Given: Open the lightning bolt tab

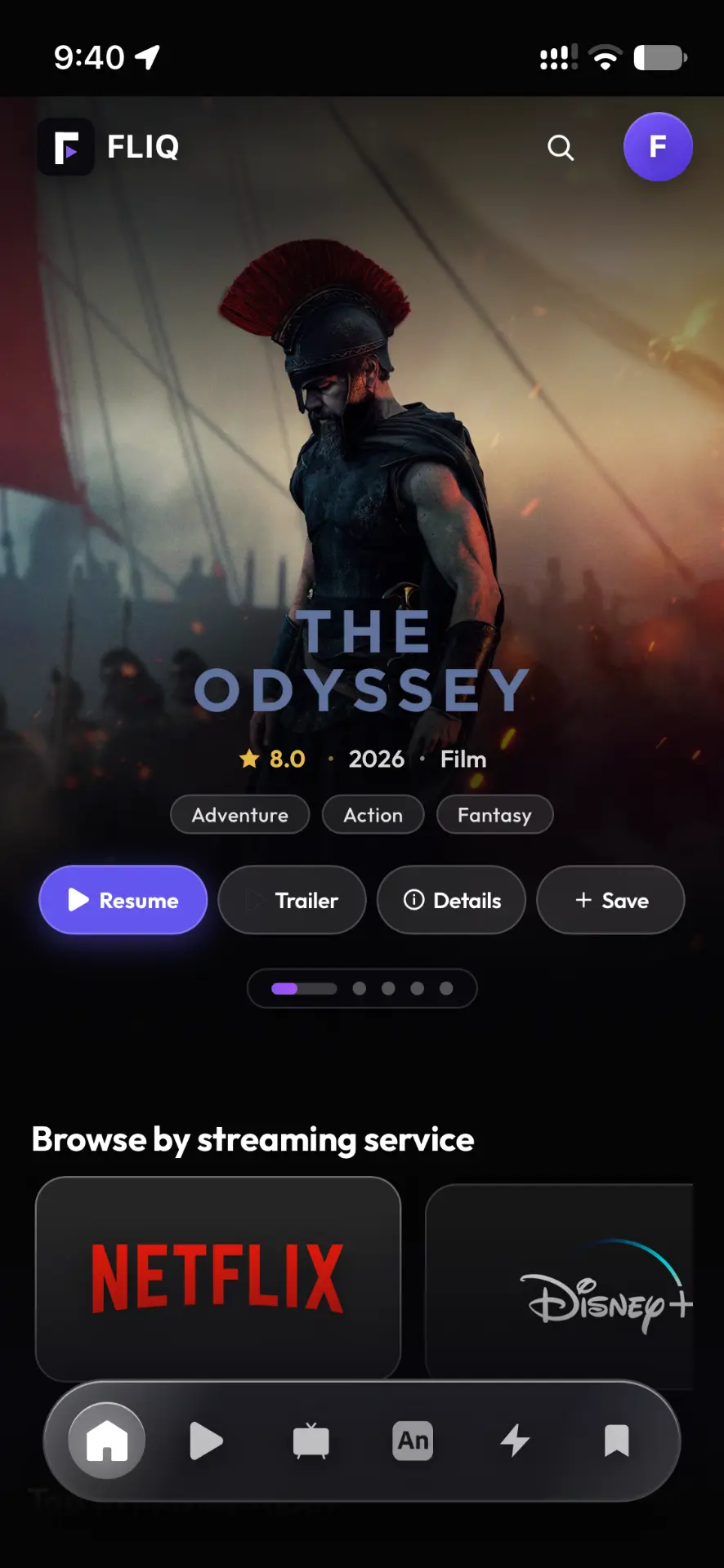Looking at the screenshot, I should [515, 1441].
